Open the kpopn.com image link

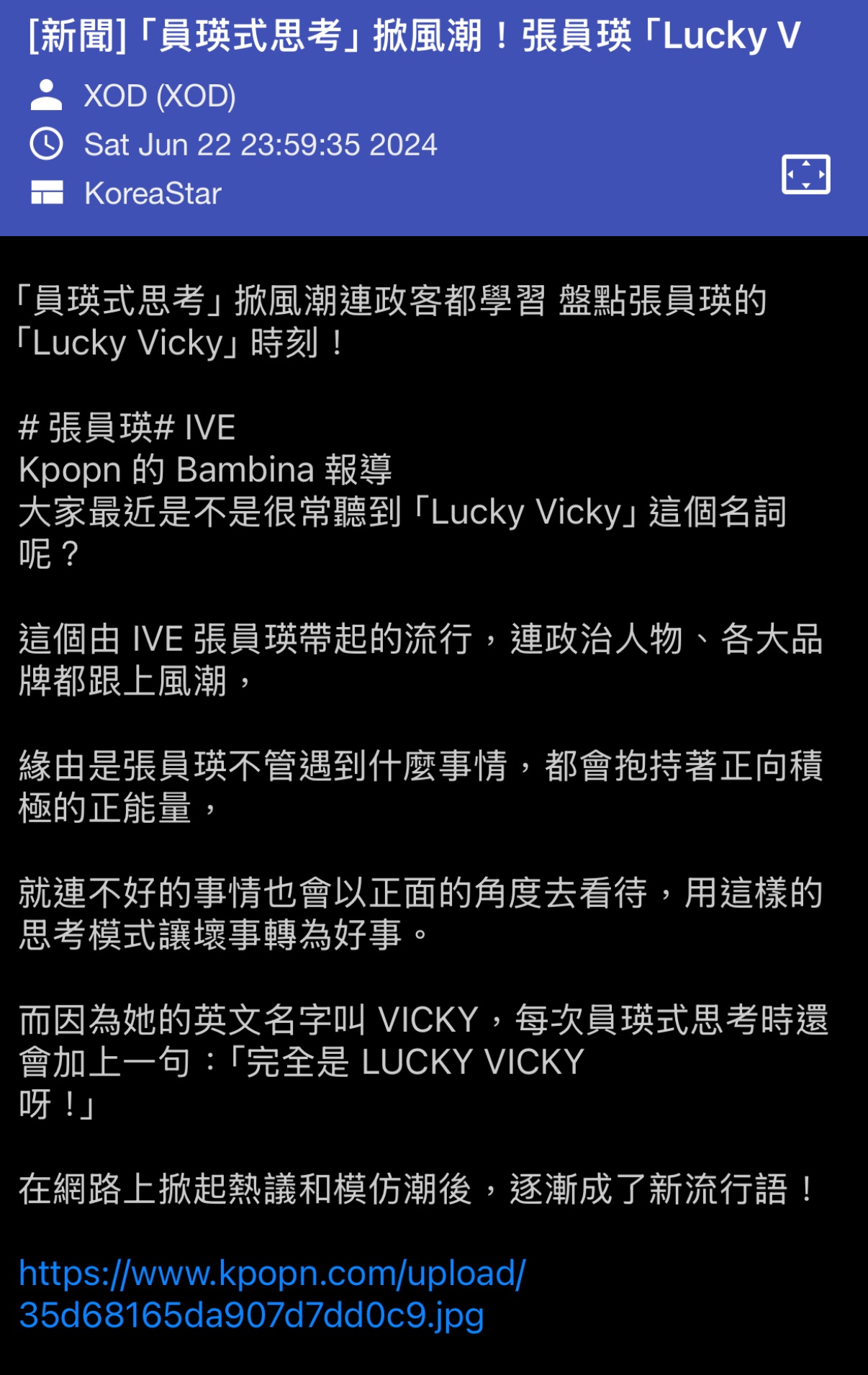pos(271,1294)
